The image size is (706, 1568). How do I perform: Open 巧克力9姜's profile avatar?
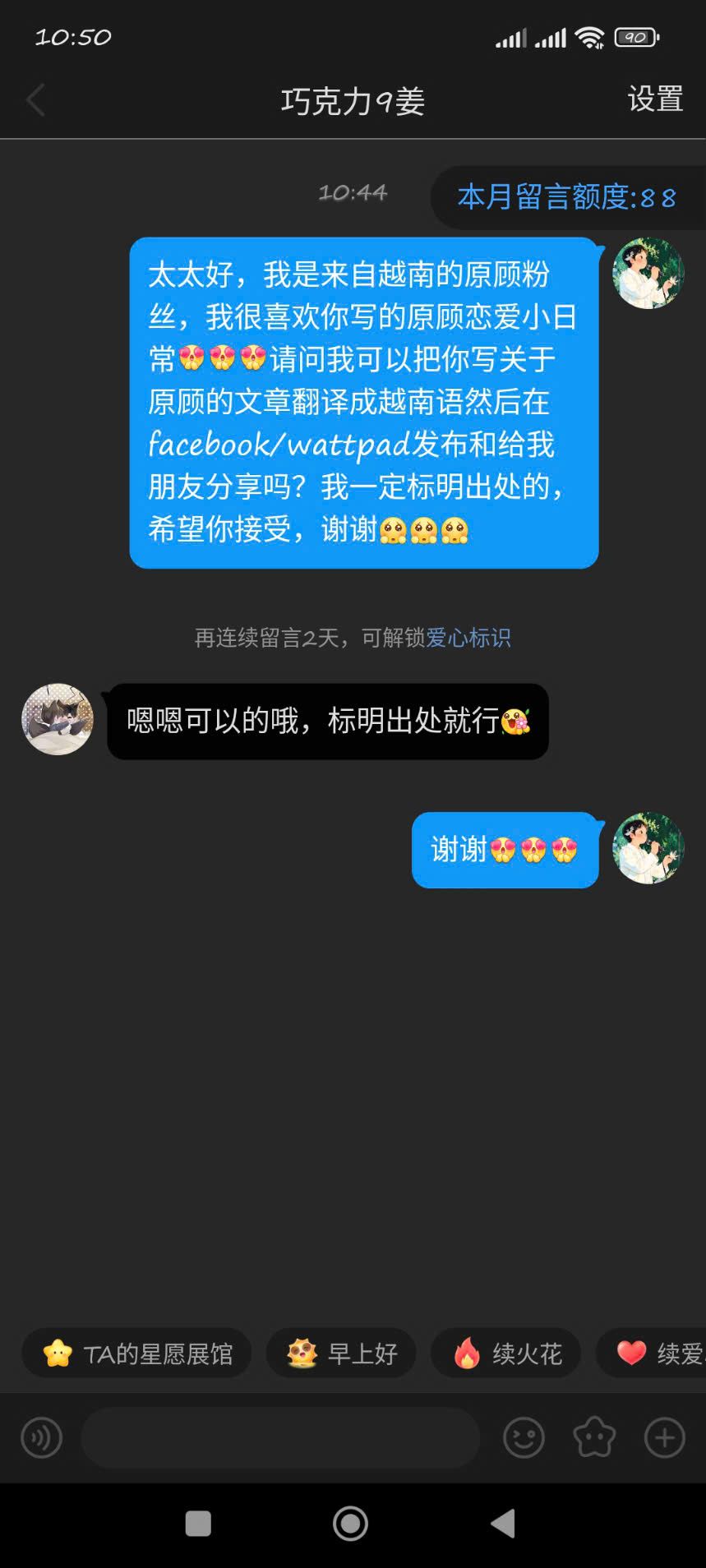pyautogui.click(x=58, y=720)
